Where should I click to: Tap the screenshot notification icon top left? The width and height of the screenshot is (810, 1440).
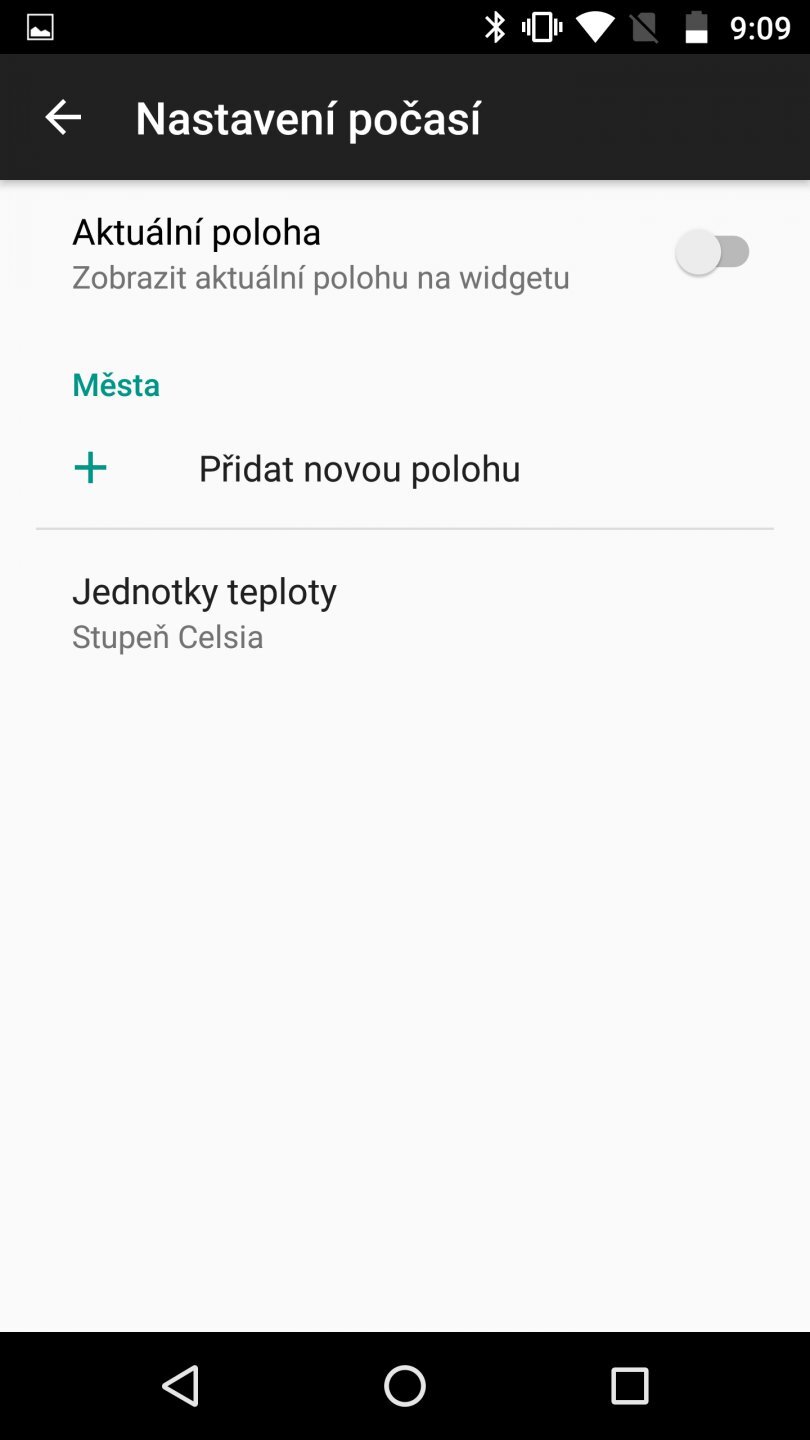[x=38, y=27]
